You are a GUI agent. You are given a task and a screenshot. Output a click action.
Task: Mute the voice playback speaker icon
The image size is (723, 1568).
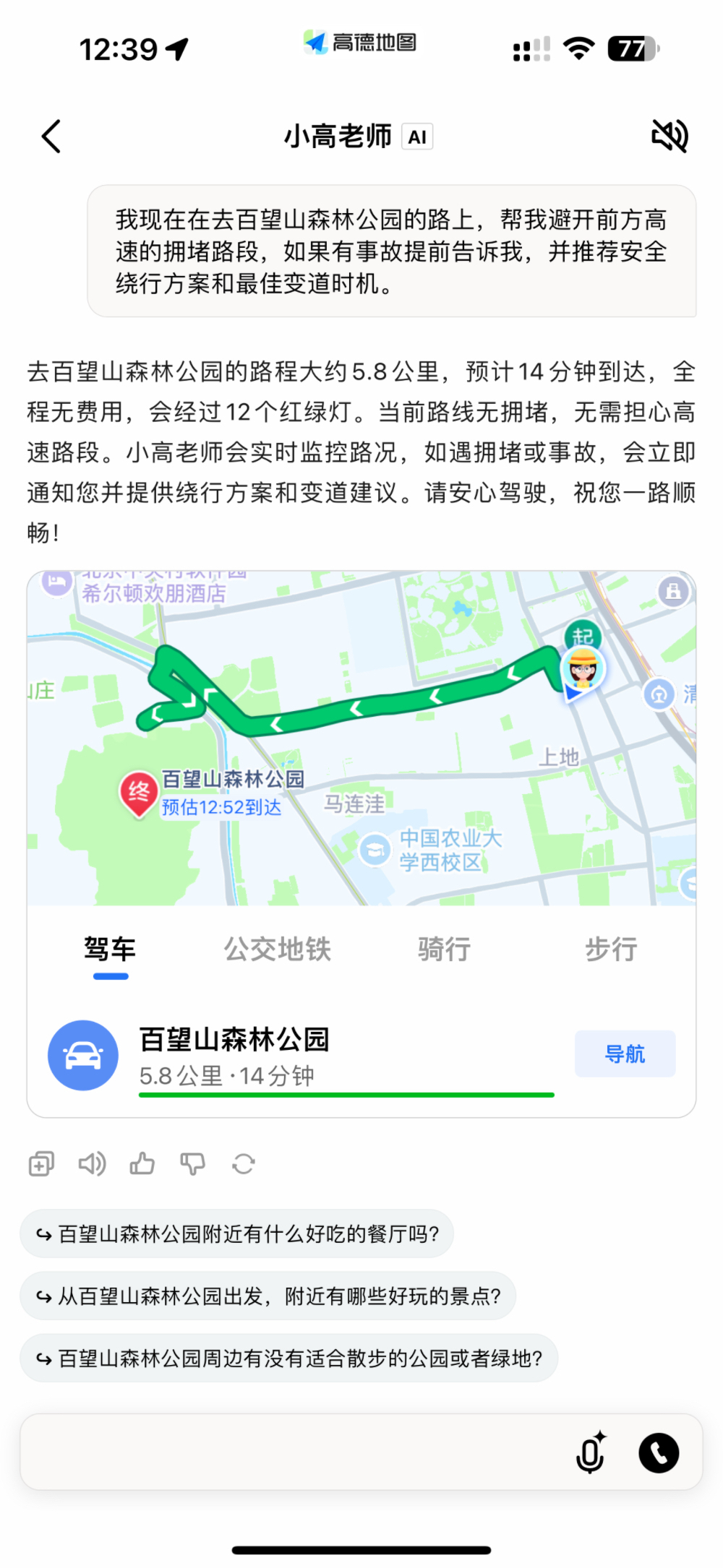[x=669, y=136]
